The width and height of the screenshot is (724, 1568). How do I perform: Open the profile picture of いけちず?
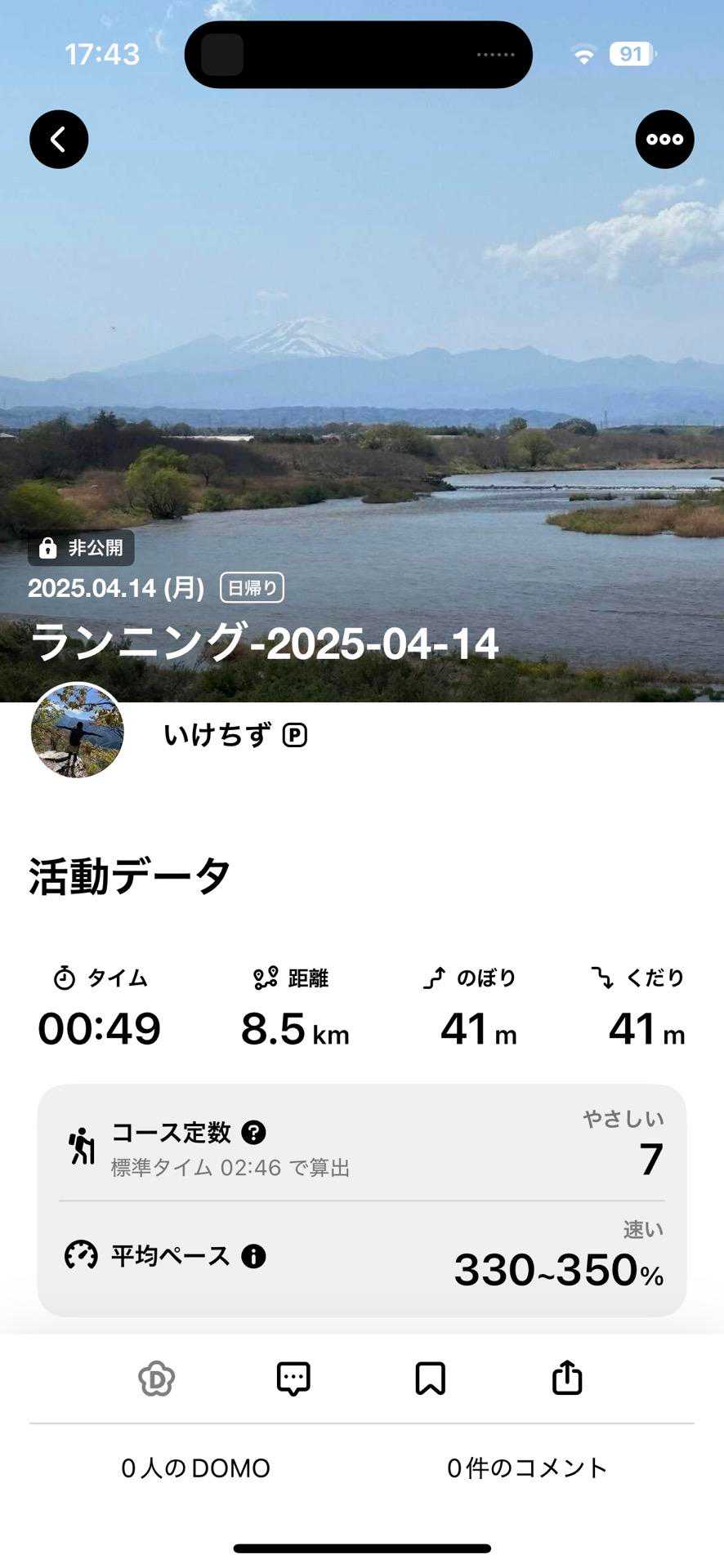tap(78, 730)
